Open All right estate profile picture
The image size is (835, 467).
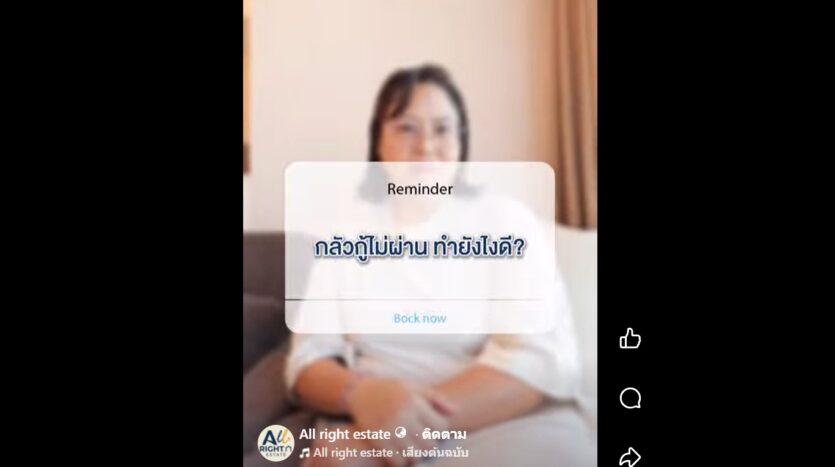click(275, 443)
